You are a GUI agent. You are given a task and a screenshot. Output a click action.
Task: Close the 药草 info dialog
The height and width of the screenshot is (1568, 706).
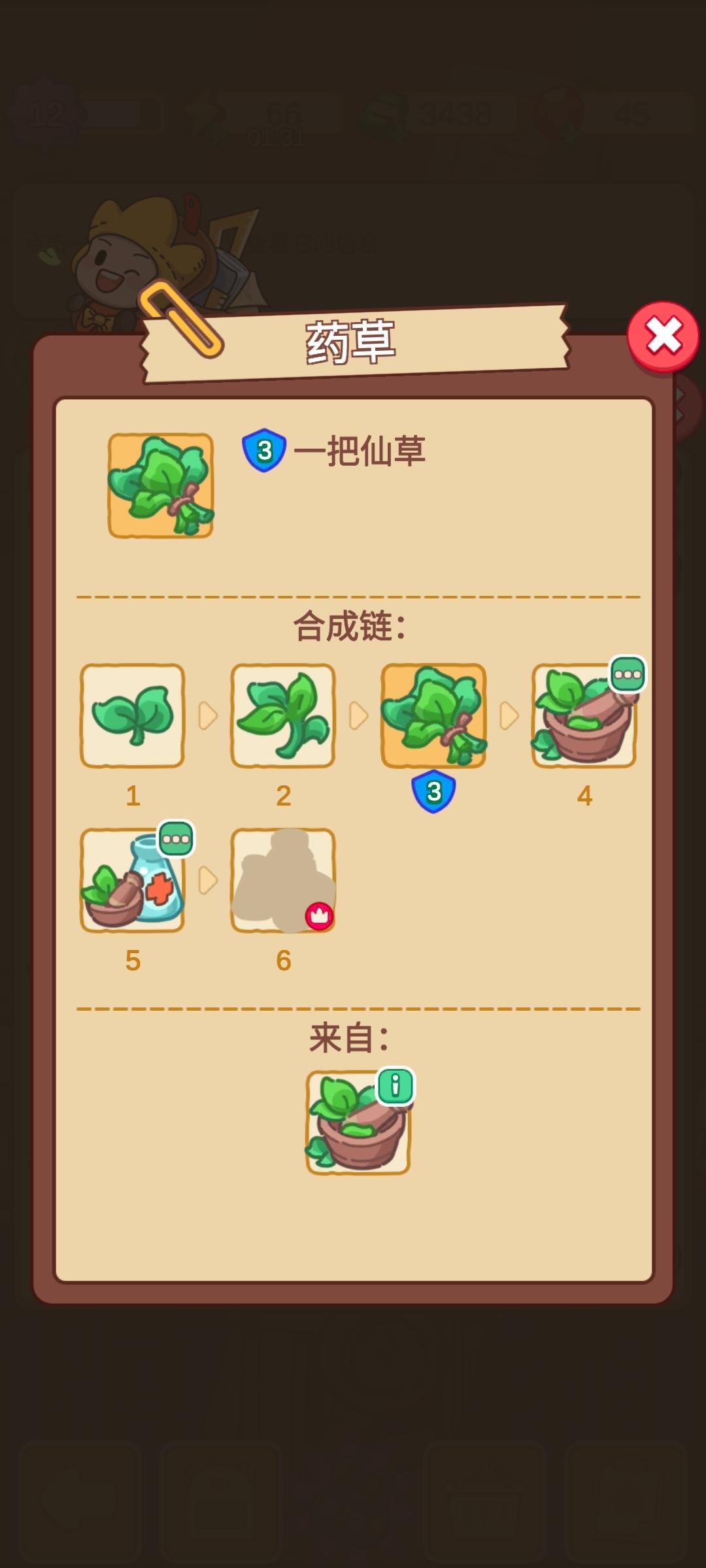pos(662,334)
